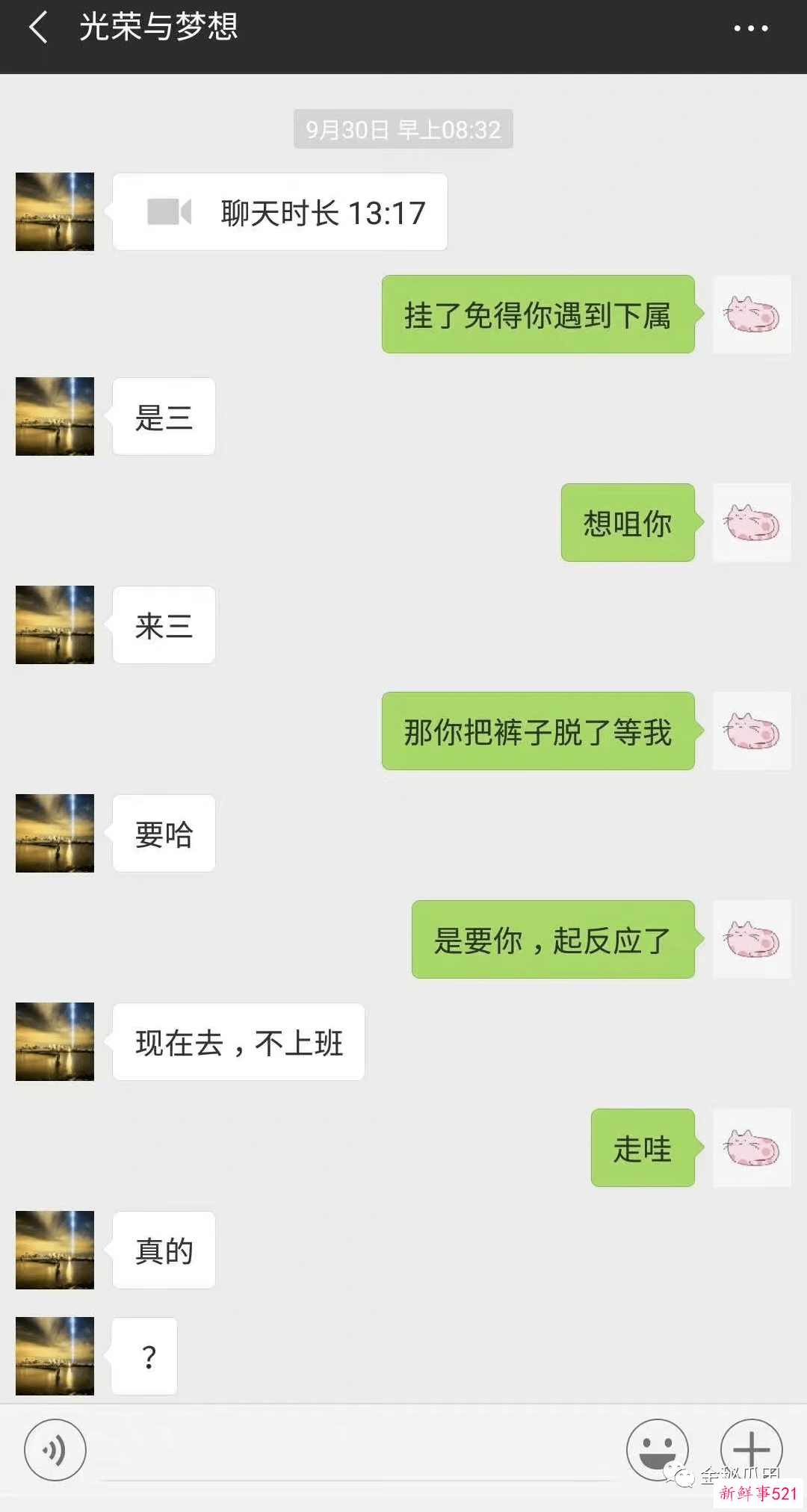Tap the back arrow to leave chat
807x1512 pixels.
(37, 28)
